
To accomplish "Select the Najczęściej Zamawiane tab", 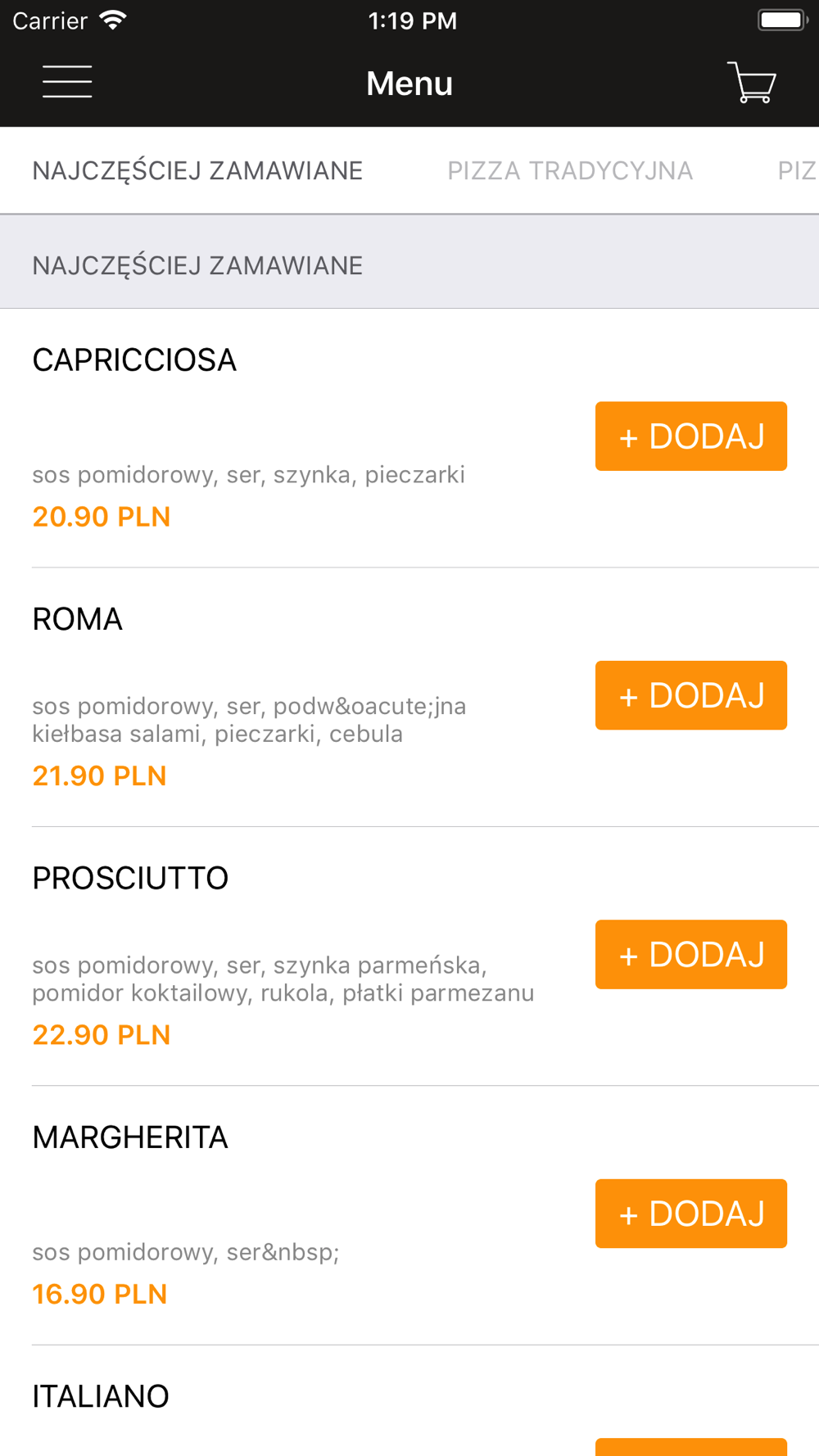I will coord(197,170).
